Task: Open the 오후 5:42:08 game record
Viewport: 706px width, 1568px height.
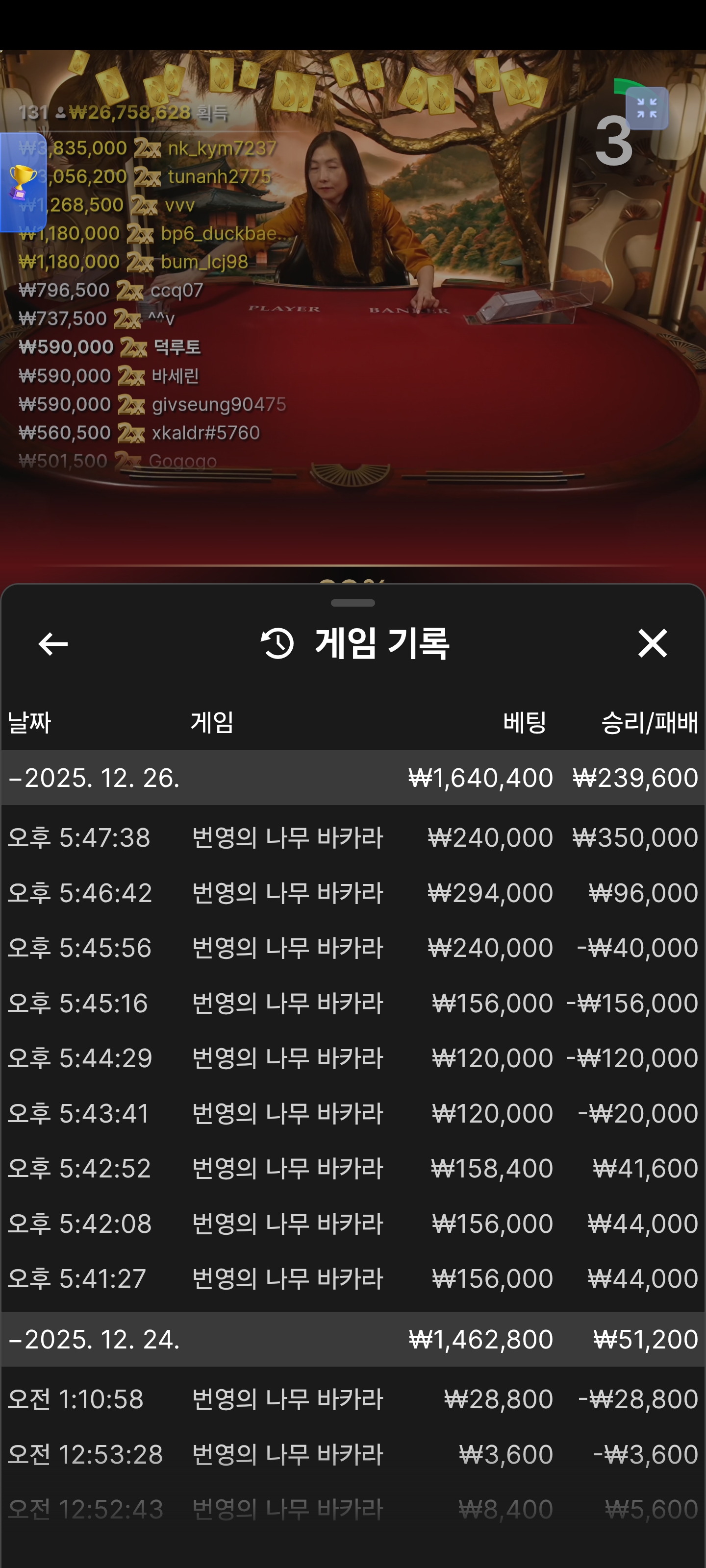Action: 353,1224
